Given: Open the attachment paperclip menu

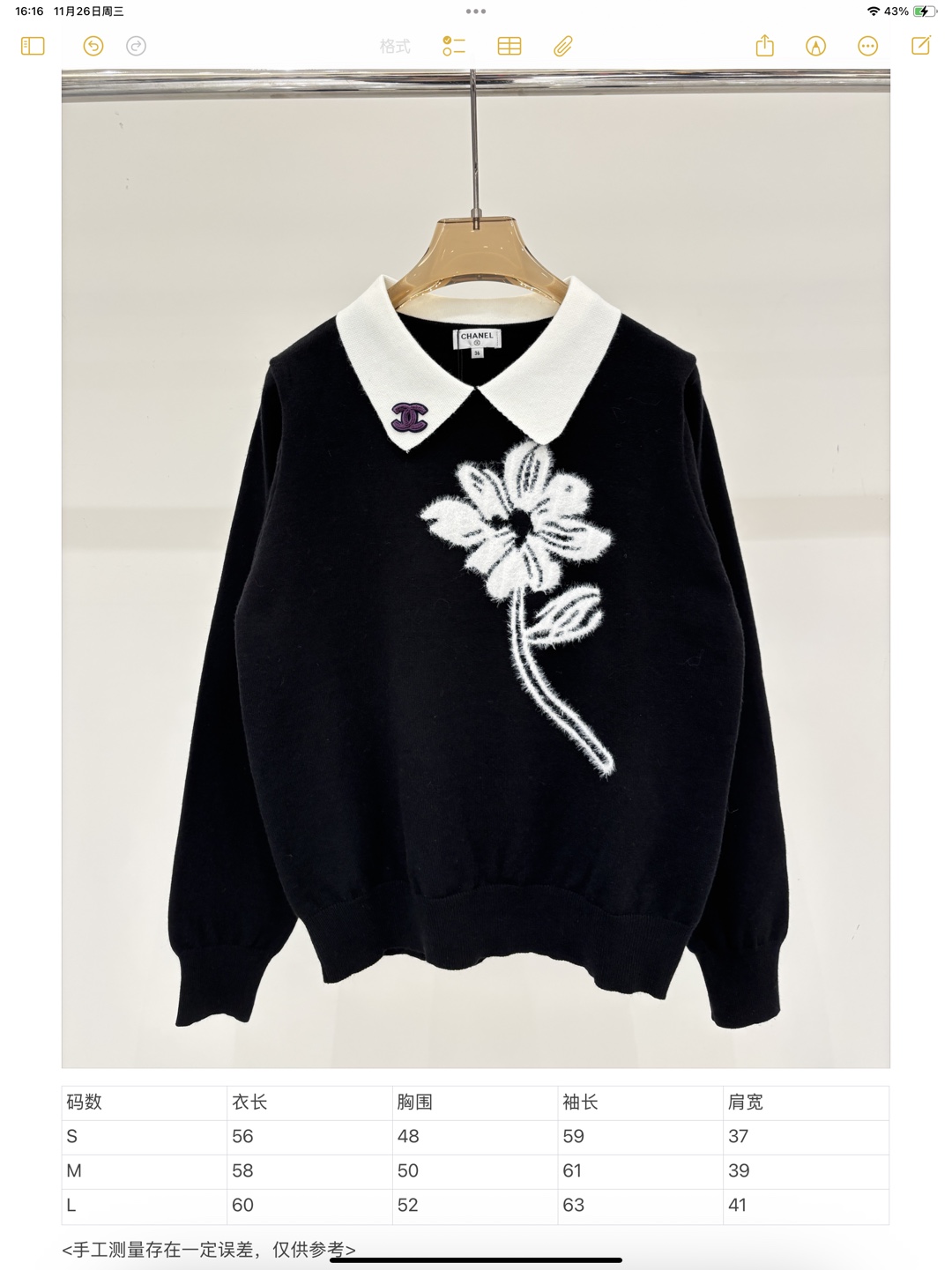Looking at the screenshot, I should tap(563, 46).
